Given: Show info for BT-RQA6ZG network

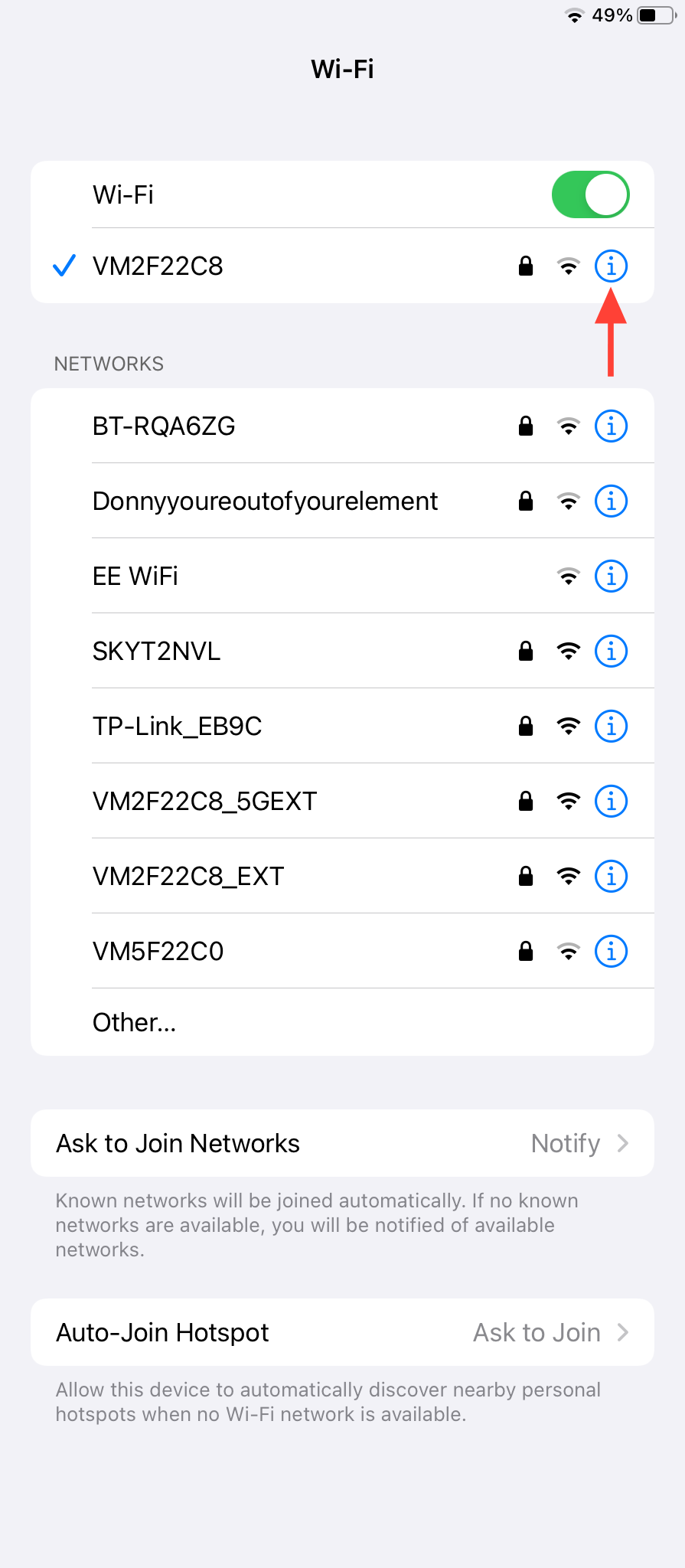Looking at the screenshot, I should [611, 426].
